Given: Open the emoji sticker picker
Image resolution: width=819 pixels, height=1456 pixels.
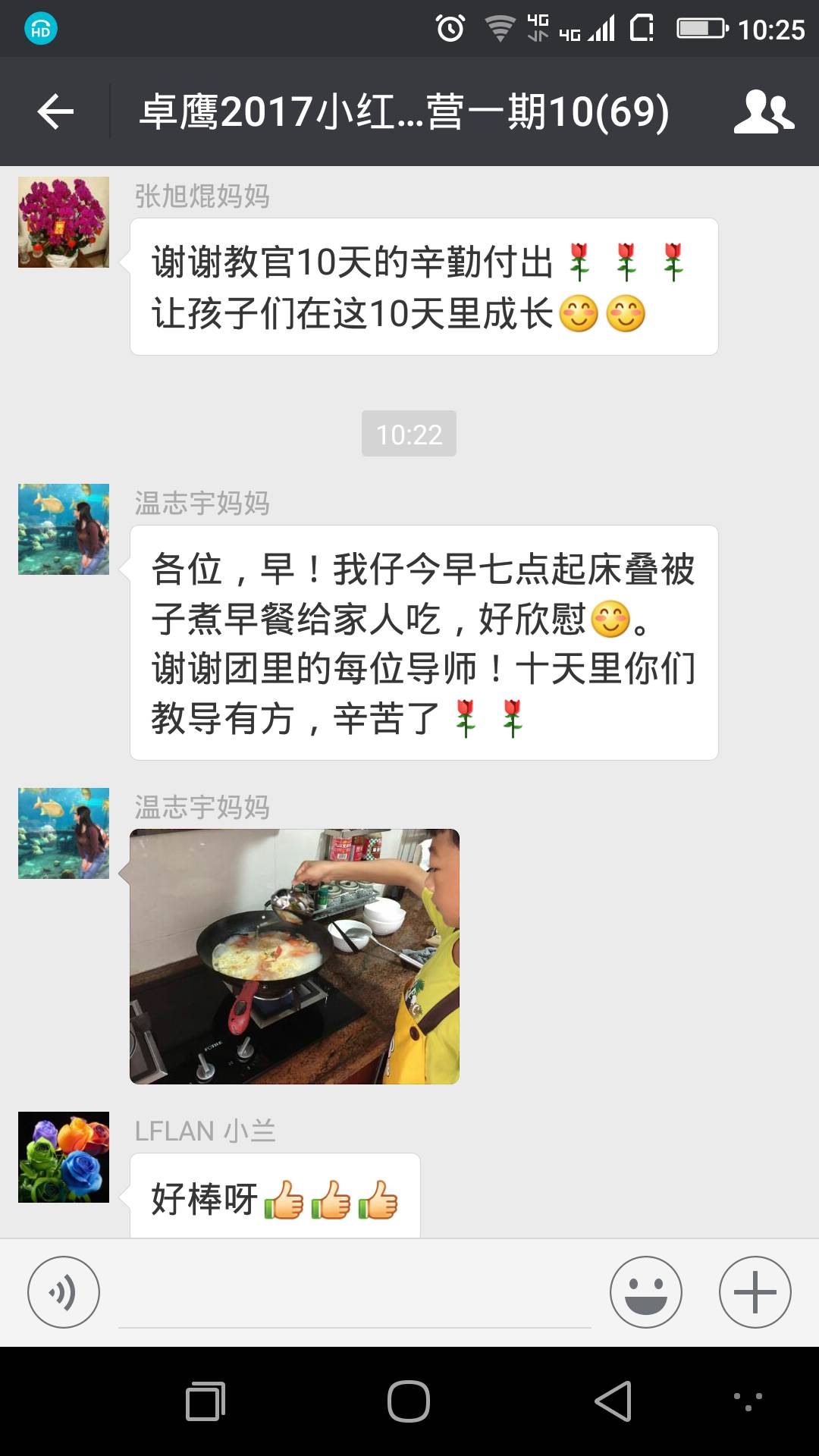Looking at the screenshot, I should [x=645, y=1292].
